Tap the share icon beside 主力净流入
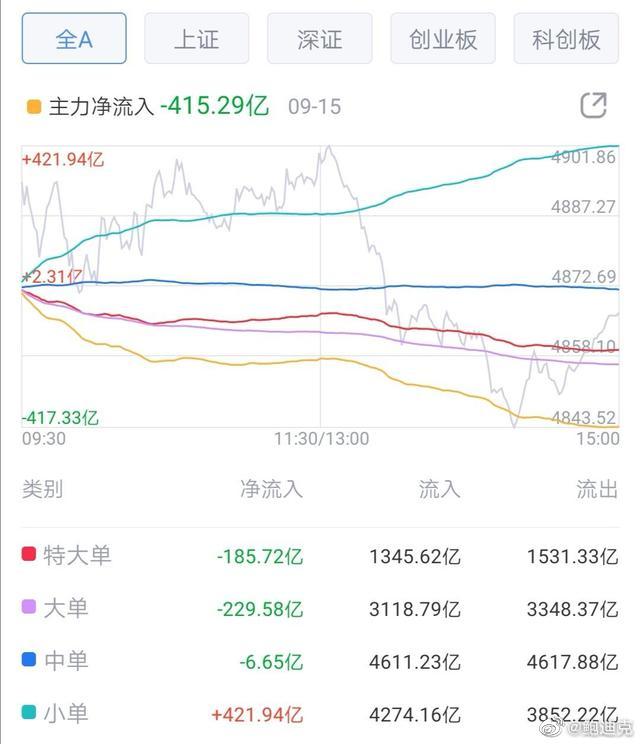This screenshot has height=744, width=640. [x=593, y=105]
